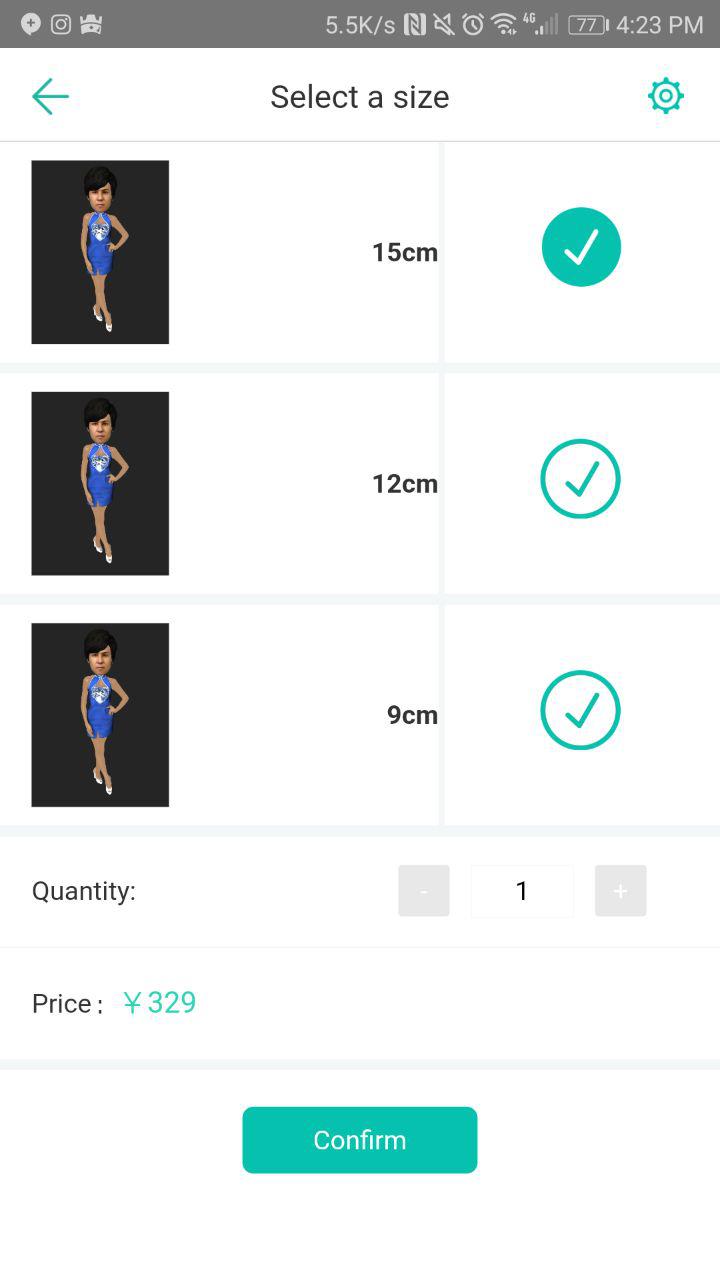Tap the quantity number field

522,891
